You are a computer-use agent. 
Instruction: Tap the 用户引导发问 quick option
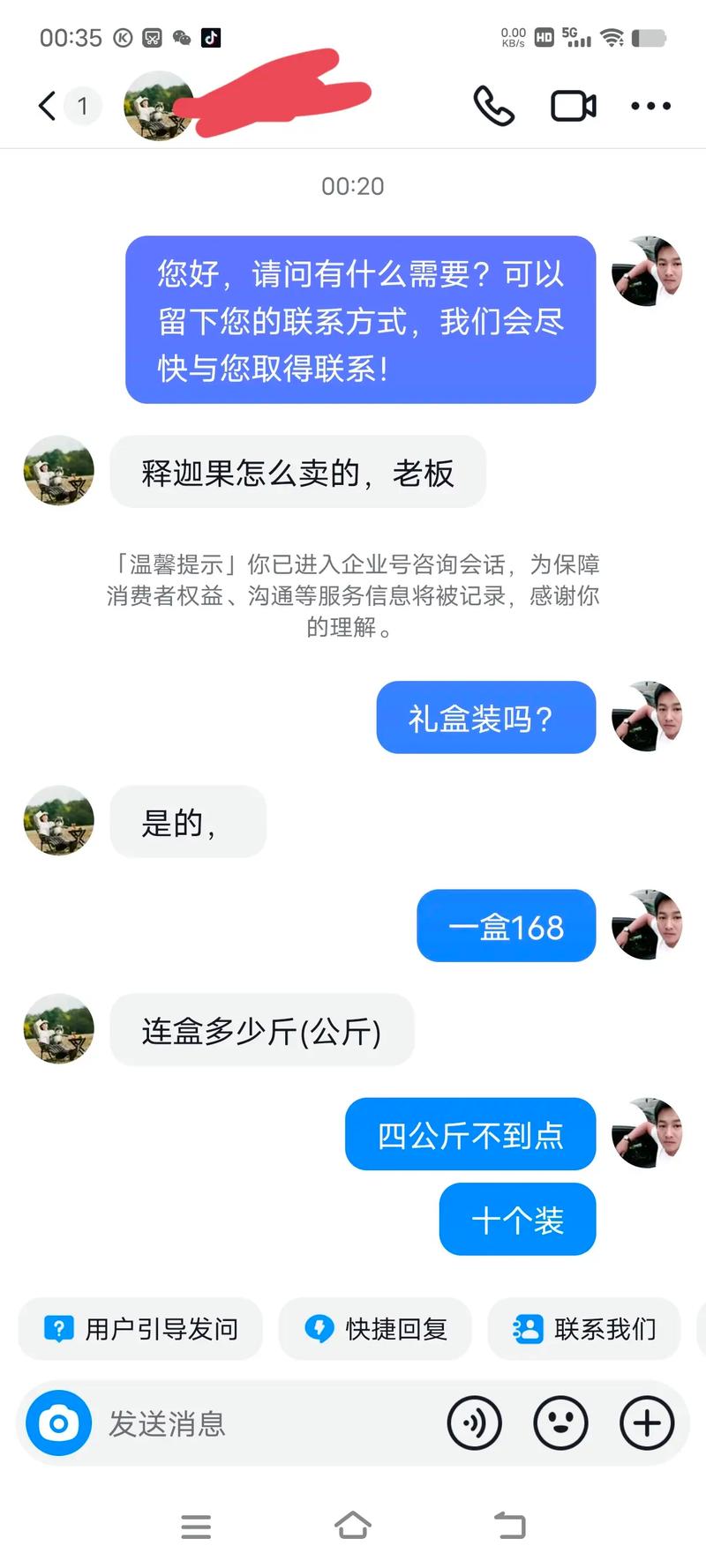pos(139,1329)
